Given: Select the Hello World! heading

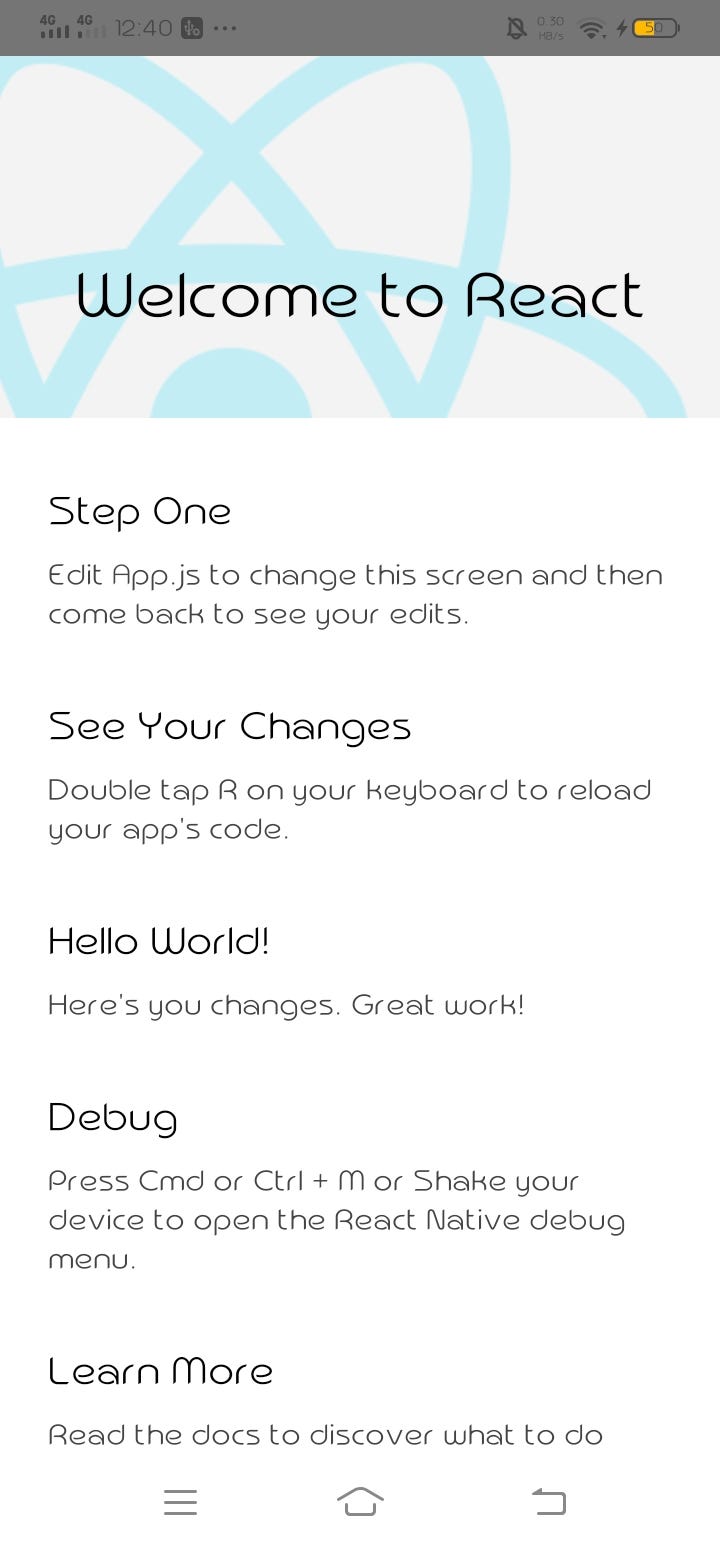Looking at the screenshot, I should [158, 941].
